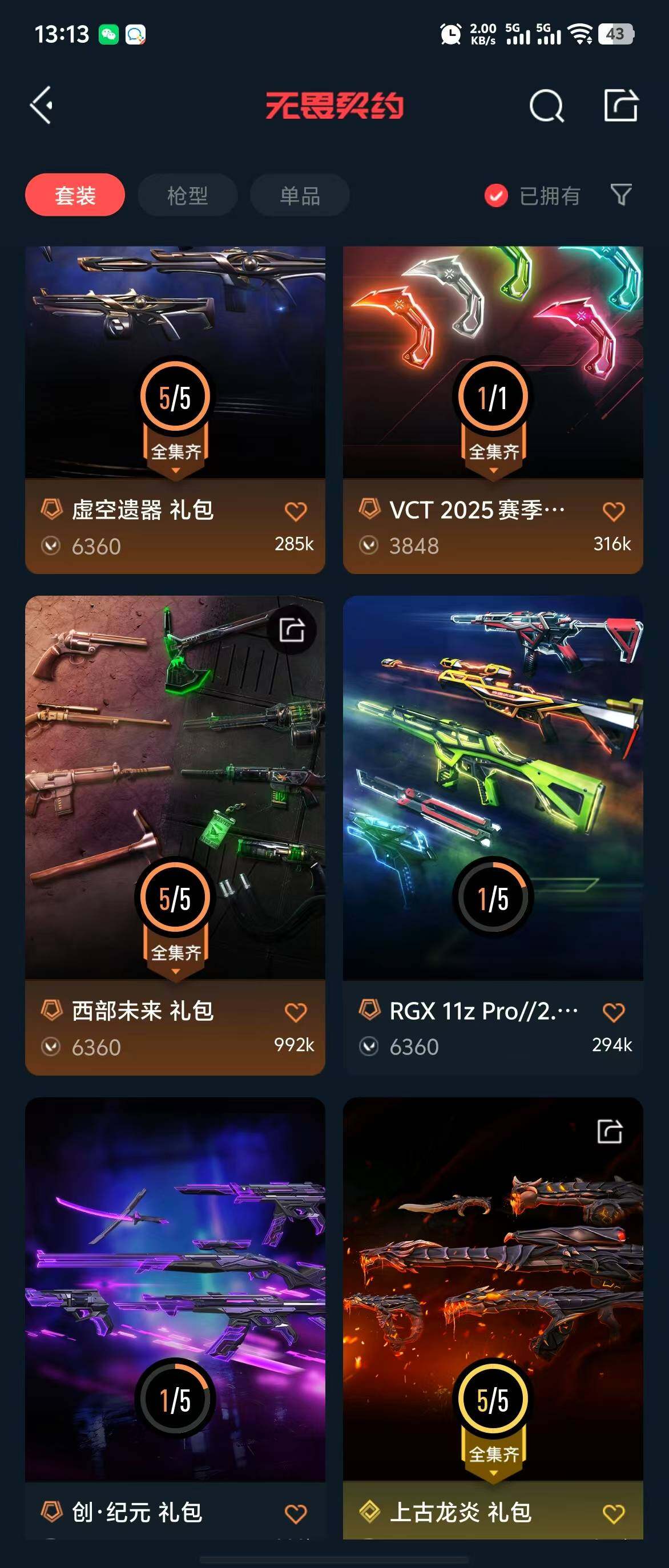Open the filter funnel icon
Image resolution: width=669 pixels, height=1568 pixels.
tap(621, 195)
